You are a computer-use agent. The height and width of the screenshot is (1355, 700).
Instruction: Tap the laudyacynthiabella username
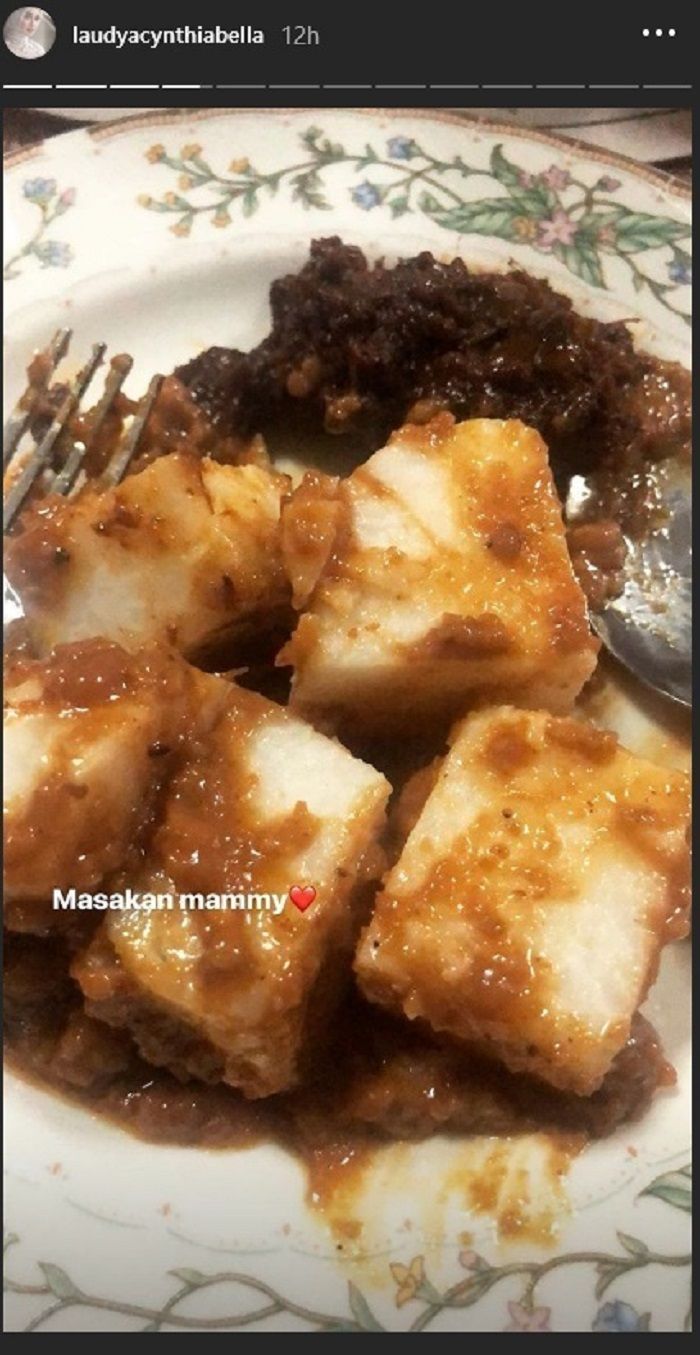point(168,35)
